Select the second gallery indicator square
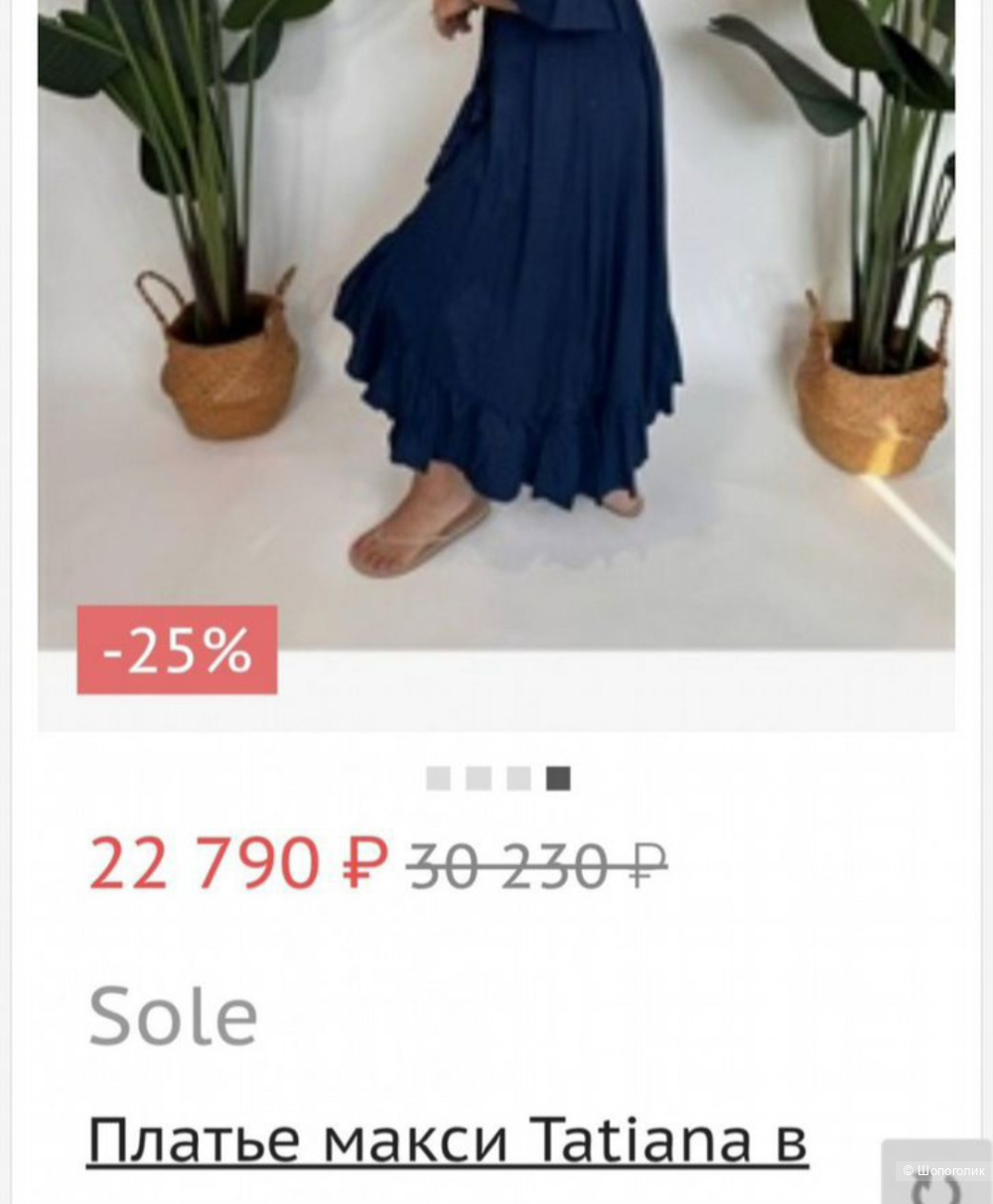The image size is (993, 1204). pos(477,778)
